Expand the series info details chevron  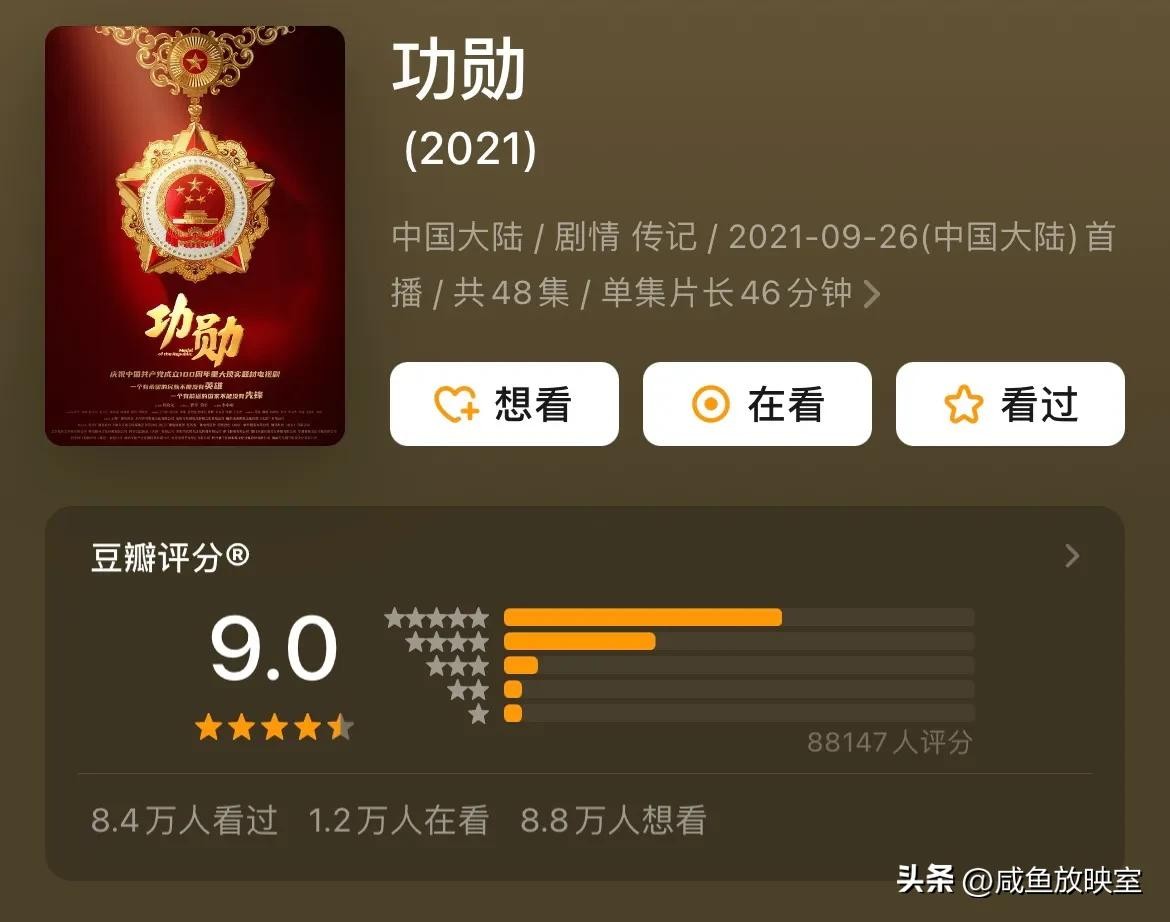872,294
